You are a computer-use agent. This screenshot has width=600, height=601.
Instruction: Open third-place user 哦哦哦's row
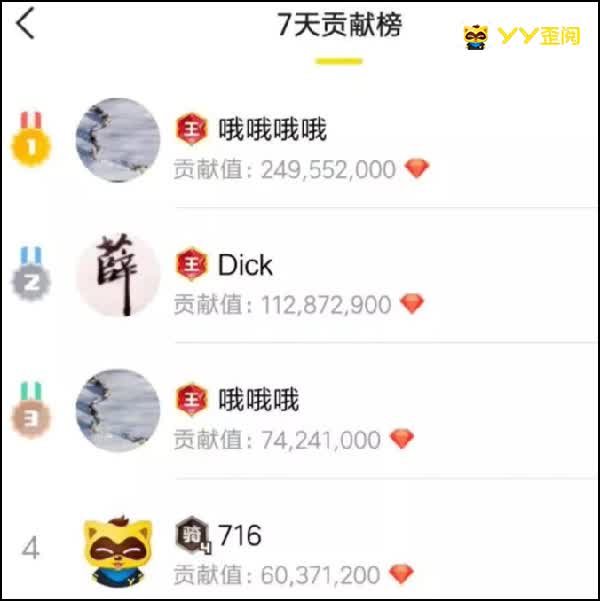[300, 410]
